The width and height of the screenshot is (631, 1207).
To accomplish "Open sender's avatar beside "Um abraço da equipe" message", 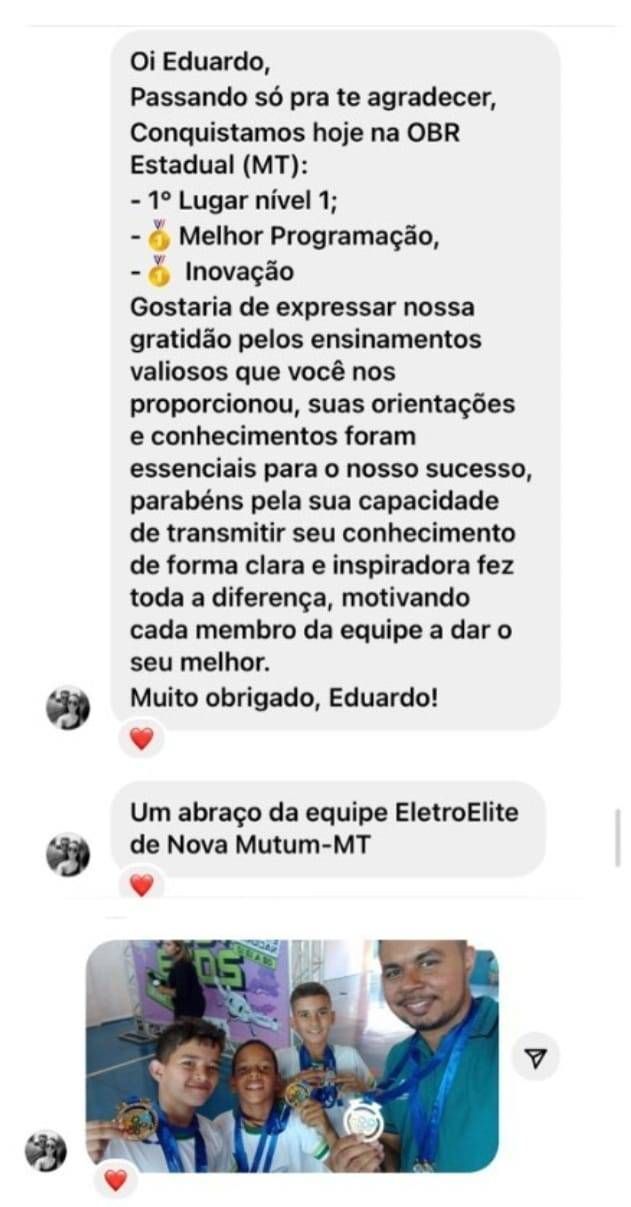I will 68,855.
